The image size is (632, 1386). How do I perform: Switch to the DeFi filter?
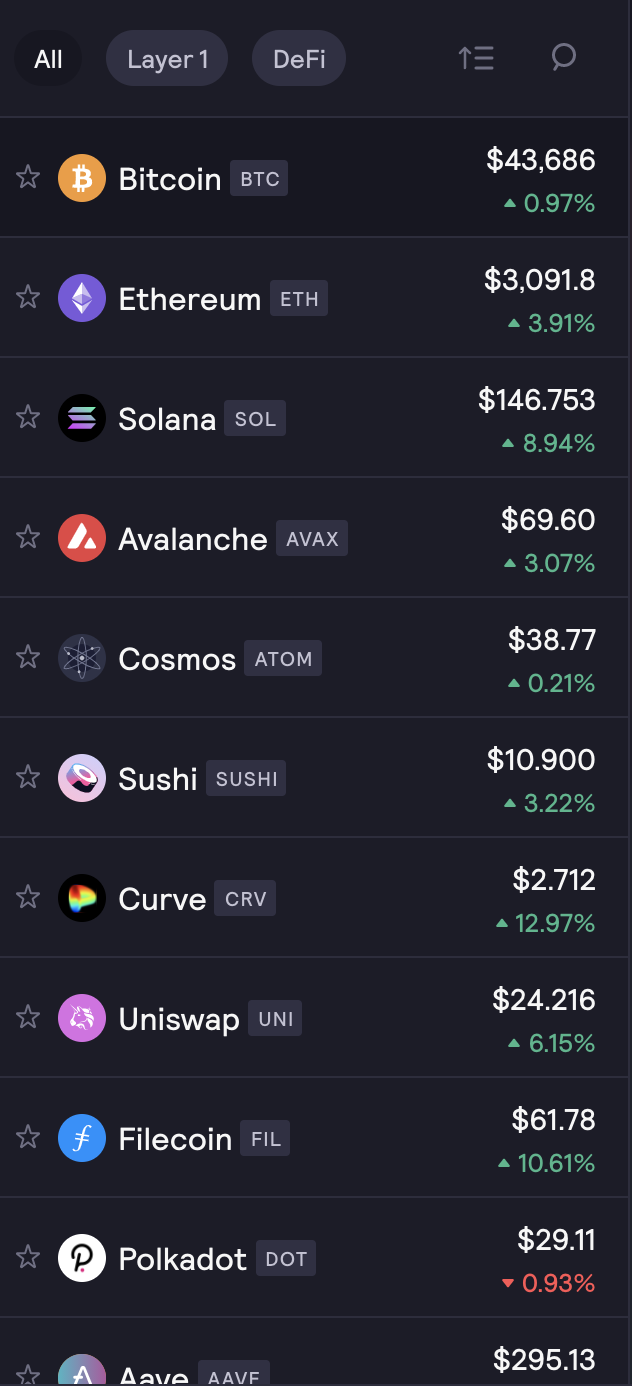pyautogui.click(x=299, y=59)
